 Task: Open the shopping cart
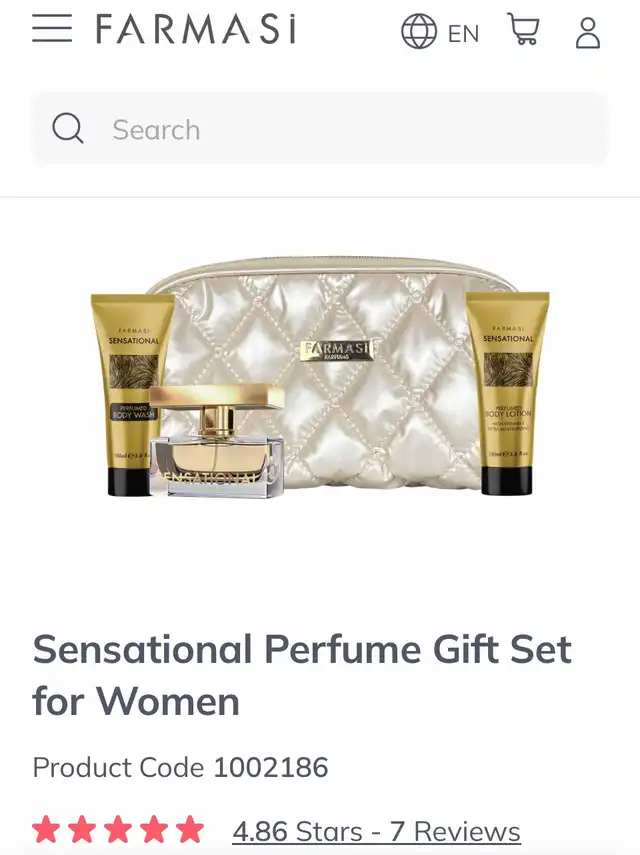523,30
